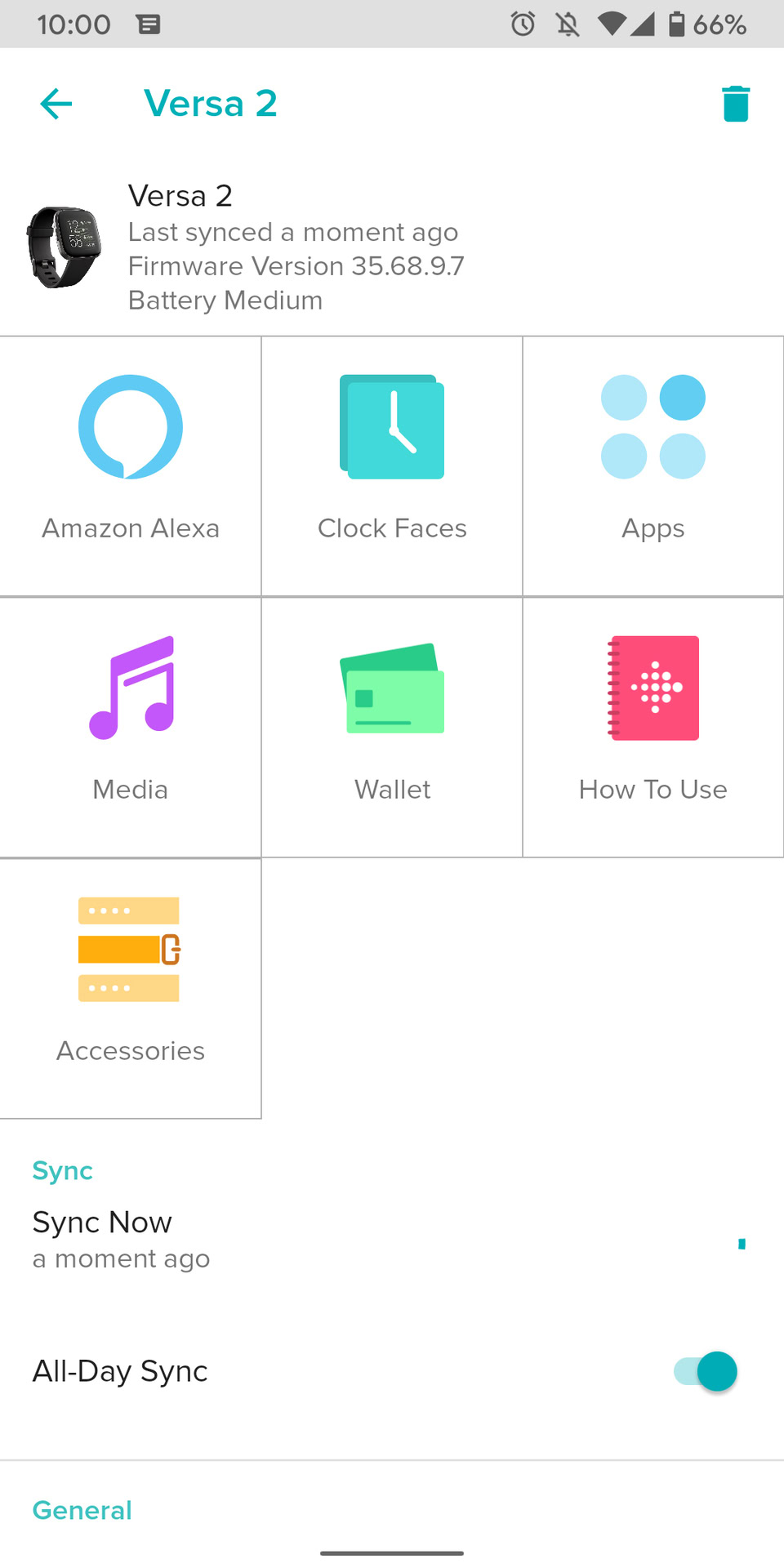Open the Clock Faces tile

tap(392, 465)
